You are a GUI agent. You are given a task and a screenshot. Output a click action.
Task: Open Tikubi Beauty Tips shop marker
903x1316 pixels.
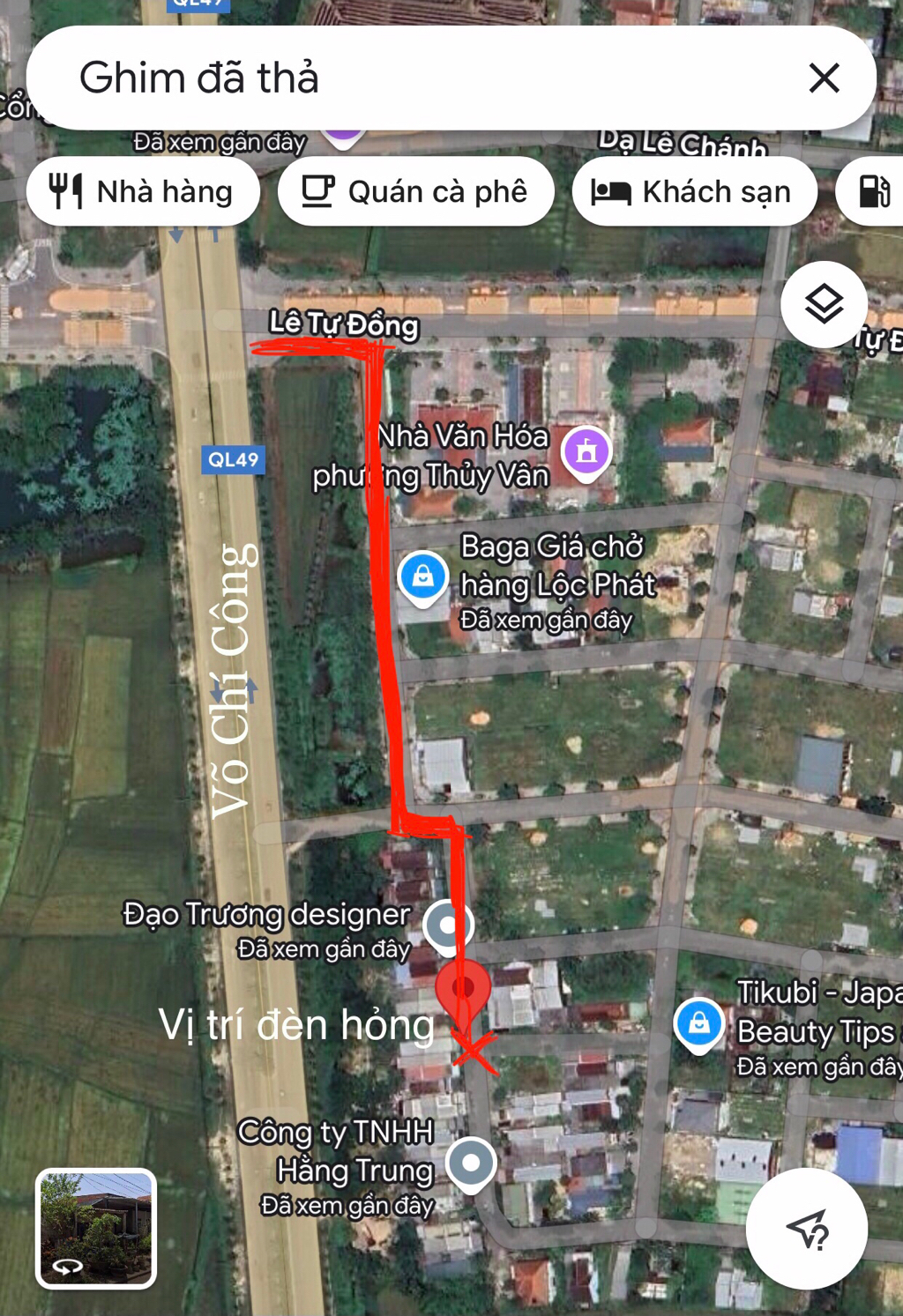(698, 1023)
